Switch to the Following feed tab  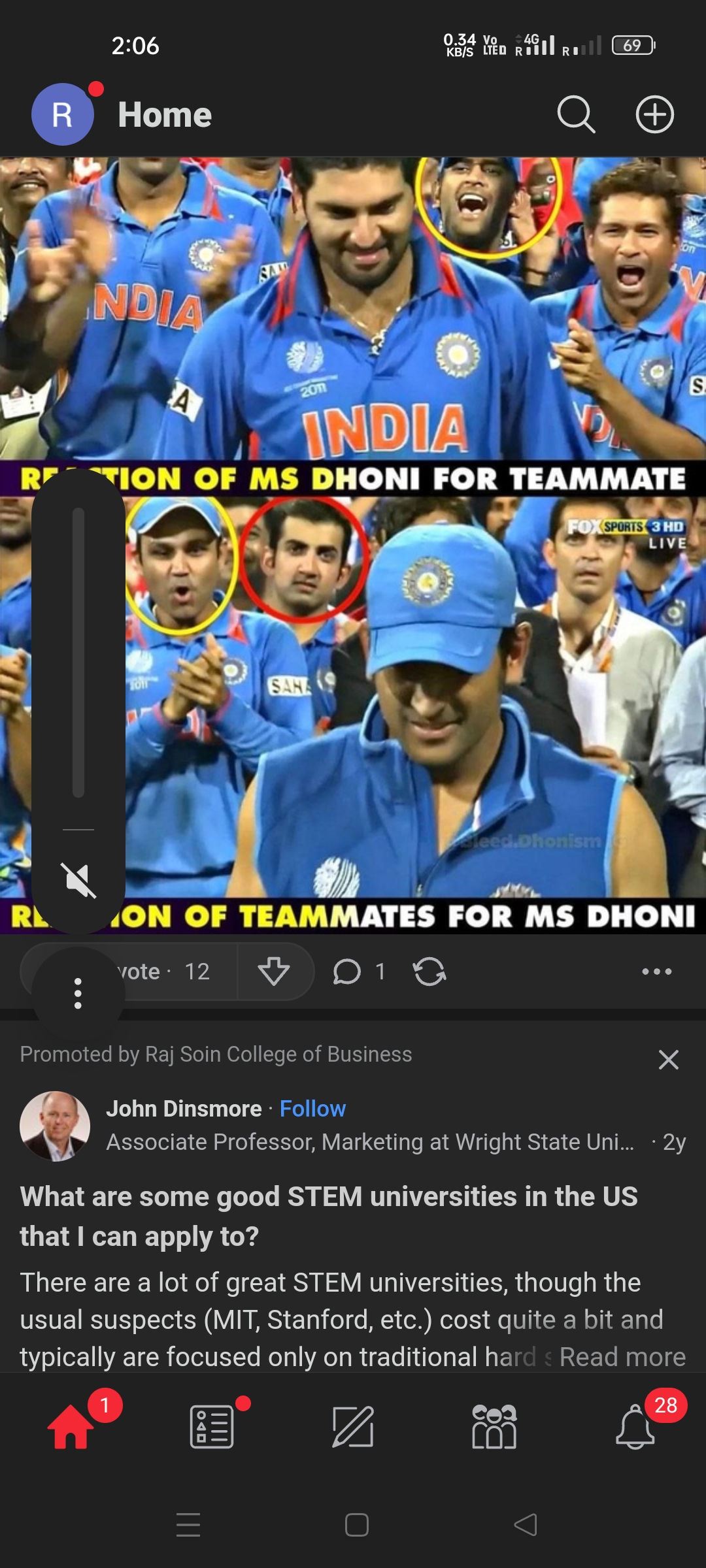click(212, 1426)
